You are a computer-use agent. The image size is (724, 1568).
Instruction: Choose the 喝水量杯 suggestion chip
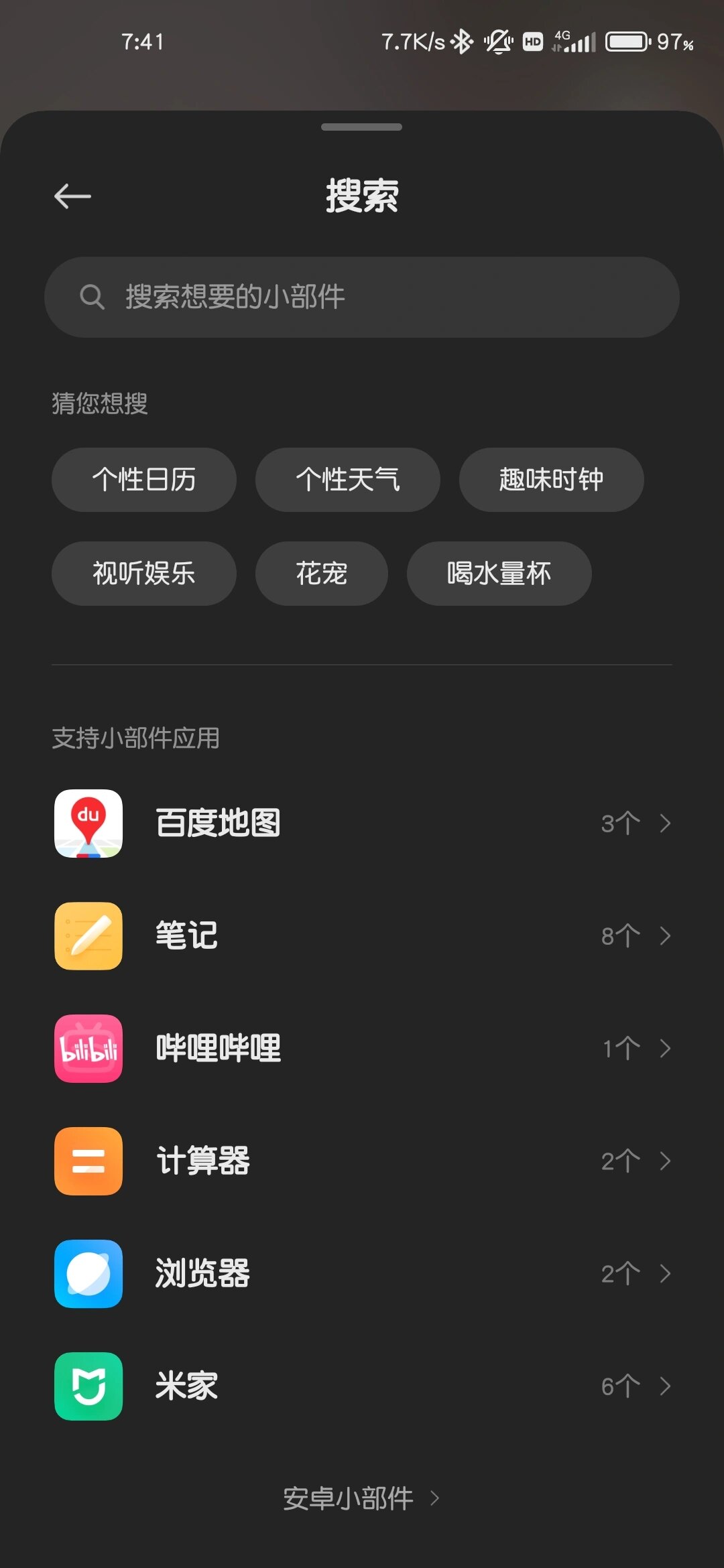(x=499, y=574)
